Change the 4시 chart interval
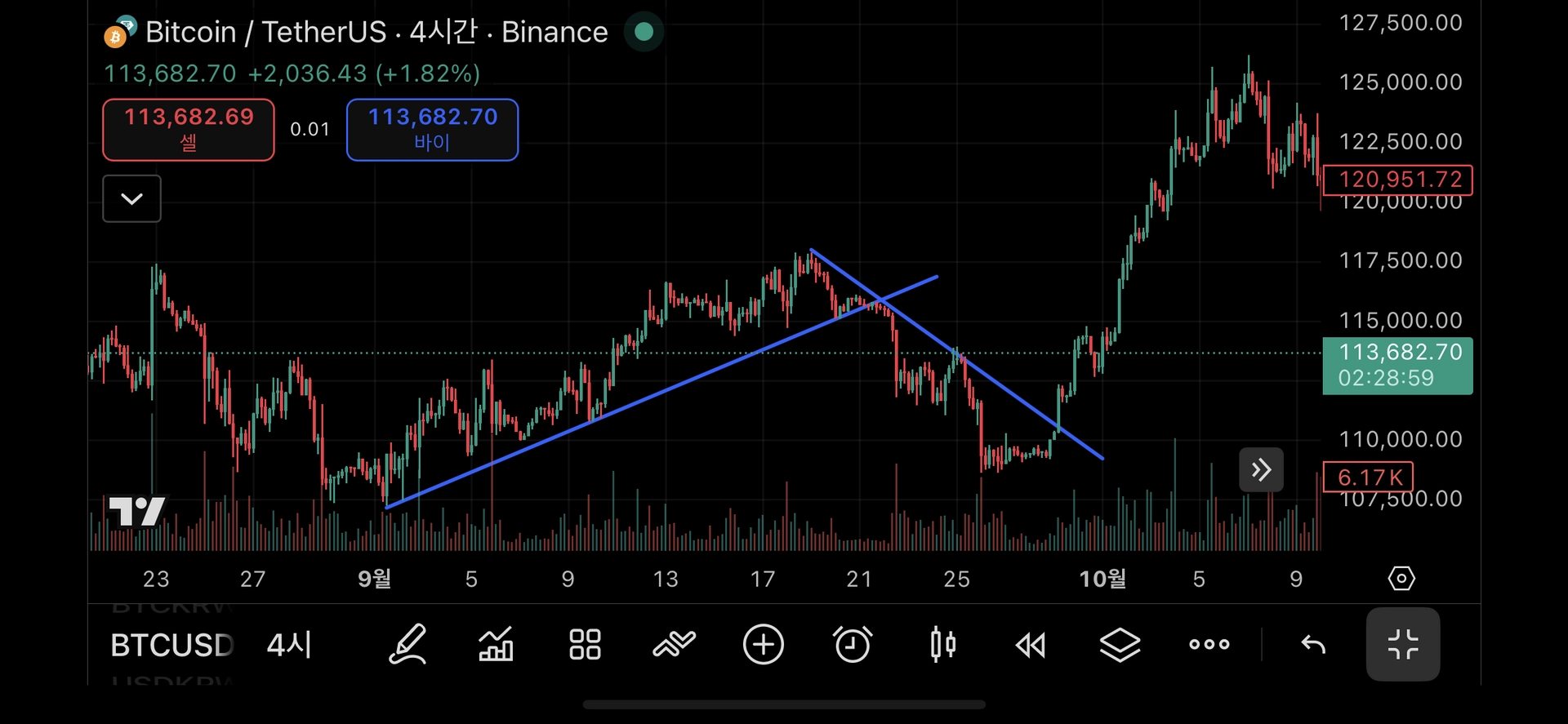 [289, 645]
